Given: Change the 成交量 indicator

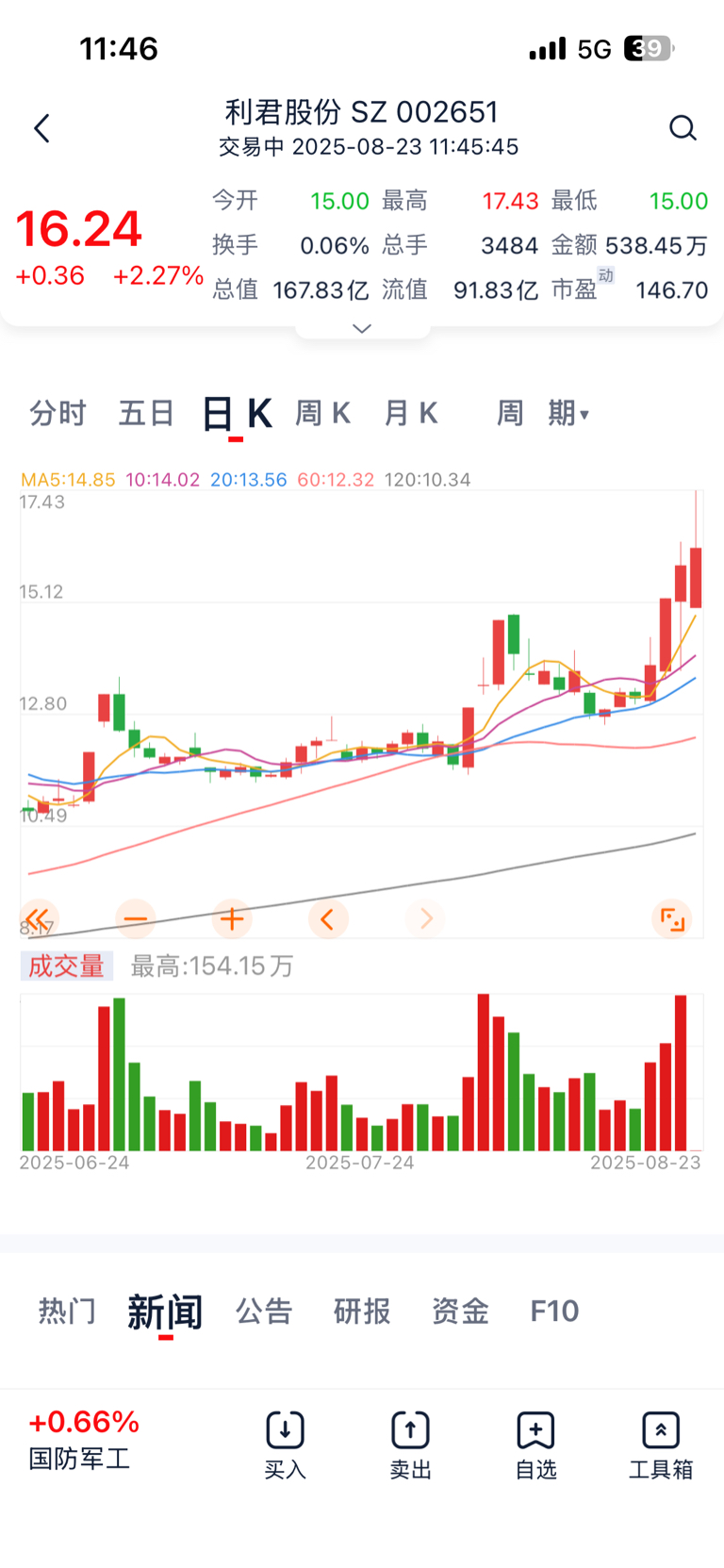Looking at the screenshot, I should [66, 966].
